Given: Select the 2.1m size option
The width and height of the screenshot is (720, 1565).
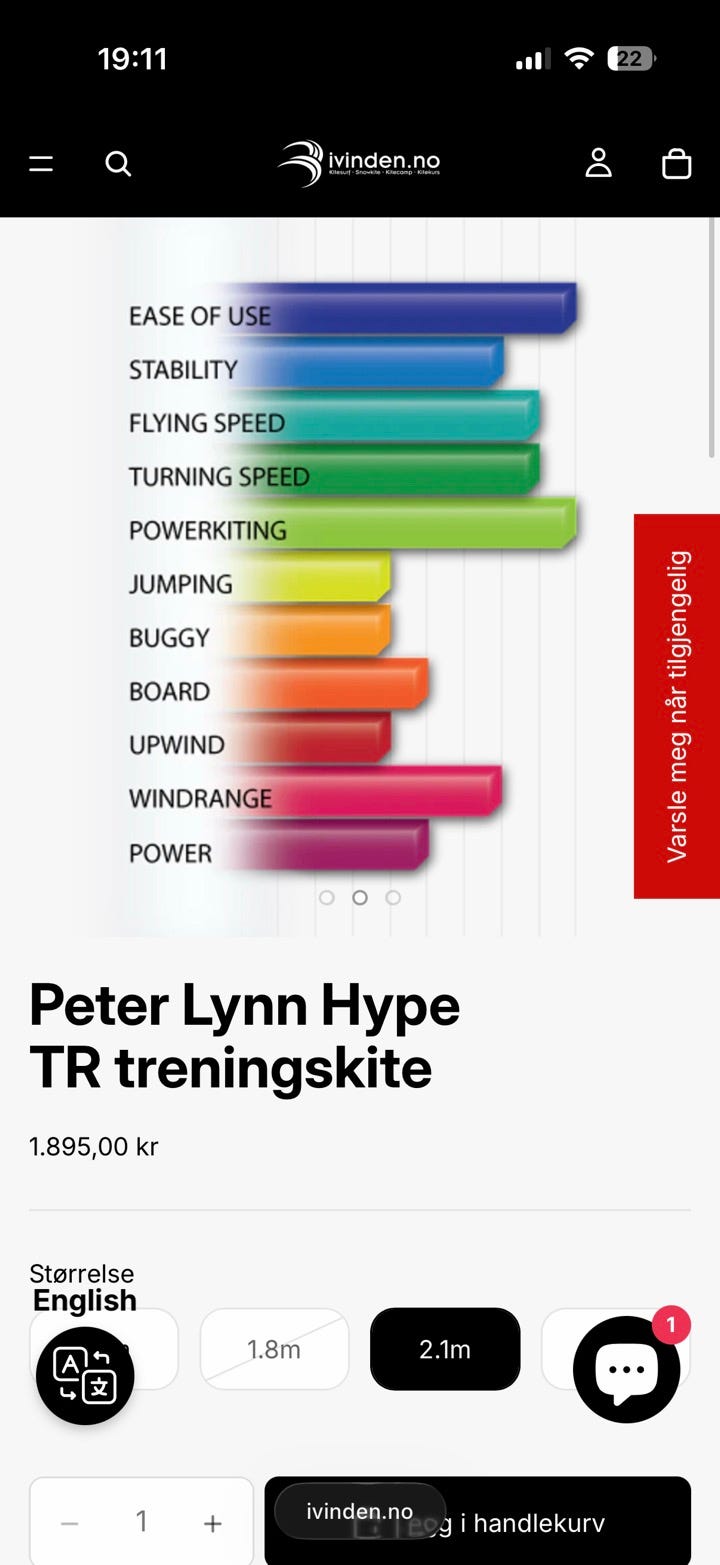Looking at the screenshot, I should point(445,1349).
